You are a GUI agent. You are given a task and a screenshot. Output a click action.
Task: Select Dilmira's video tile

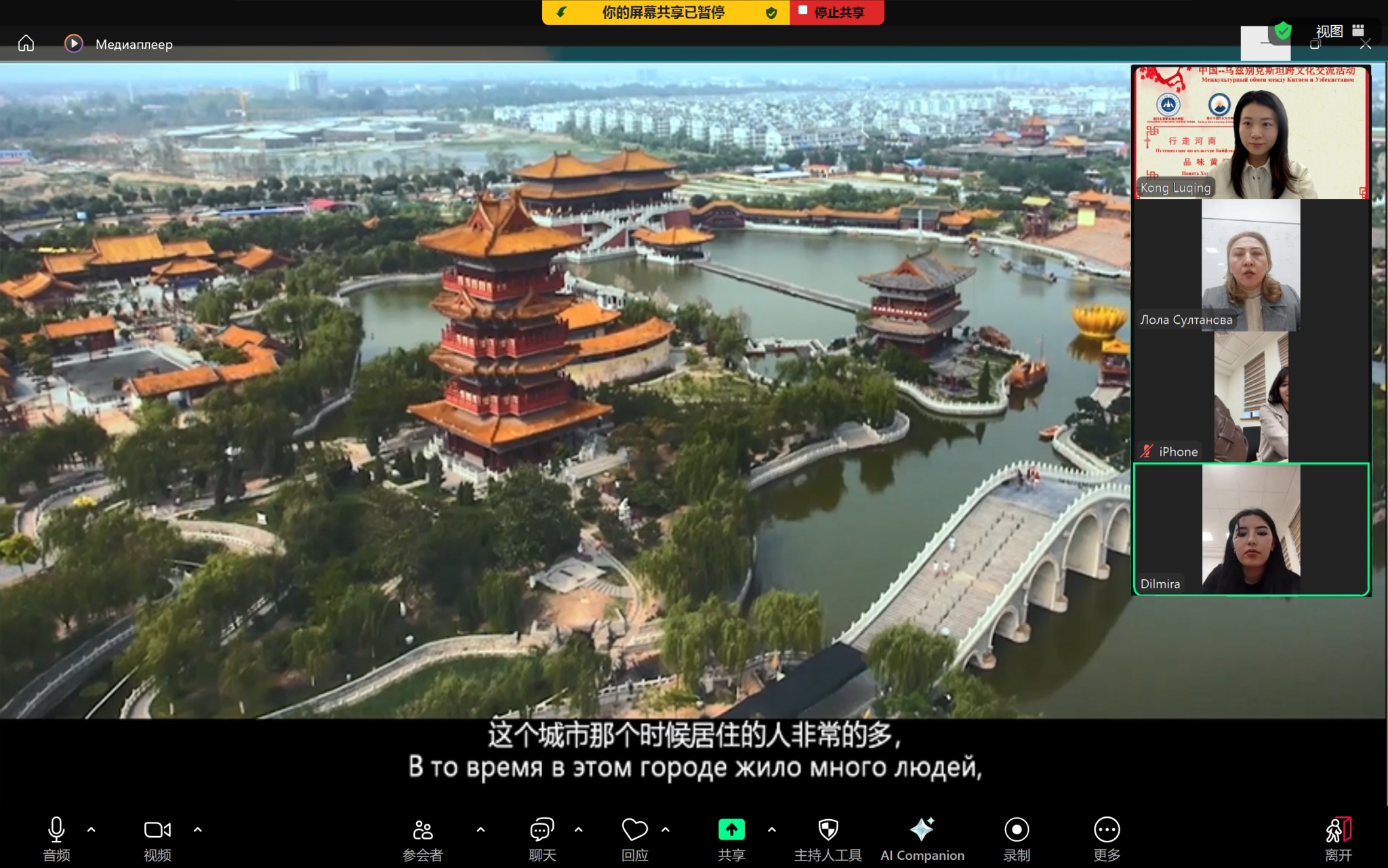coord(1251,529)
